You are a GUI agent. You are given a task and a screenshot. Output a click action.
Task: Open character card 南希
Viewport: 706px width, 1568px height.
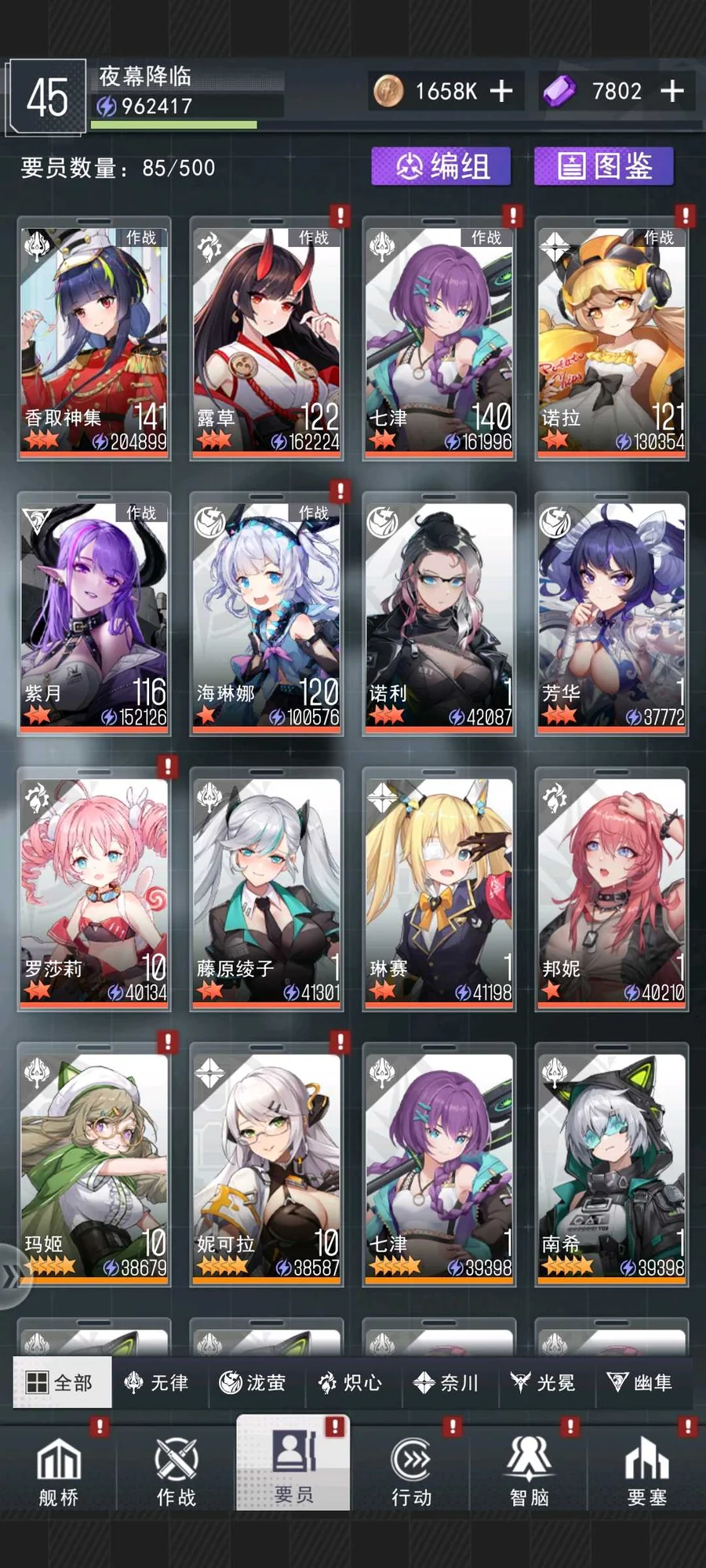612,1164
